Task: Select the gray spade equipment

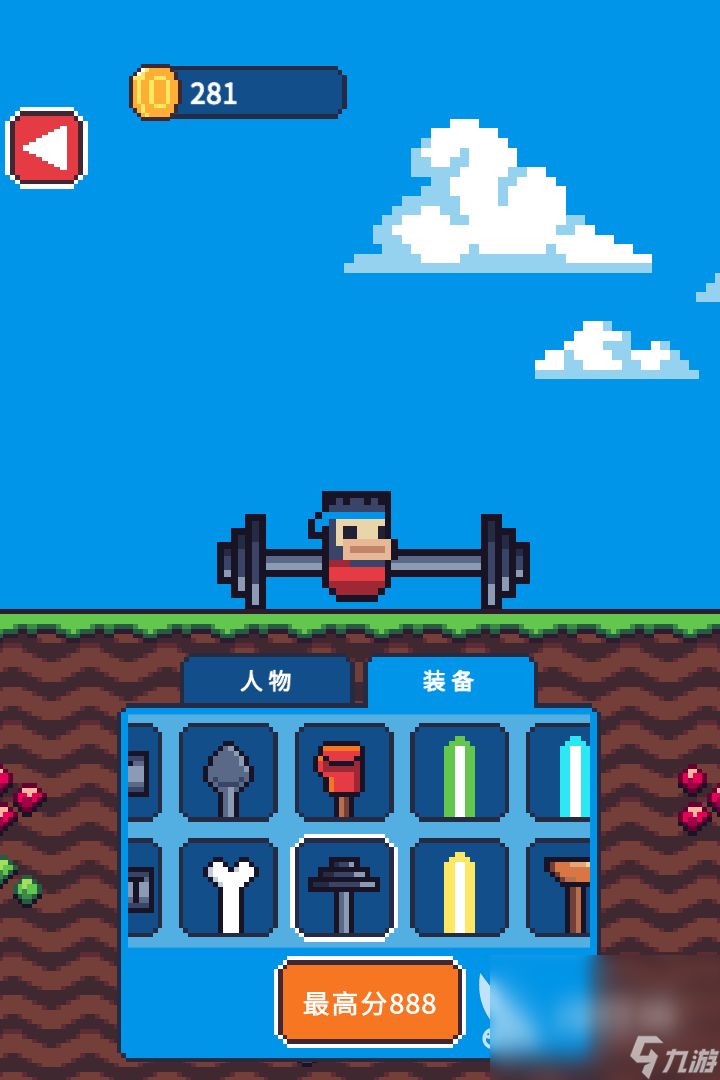Action: 228,772
